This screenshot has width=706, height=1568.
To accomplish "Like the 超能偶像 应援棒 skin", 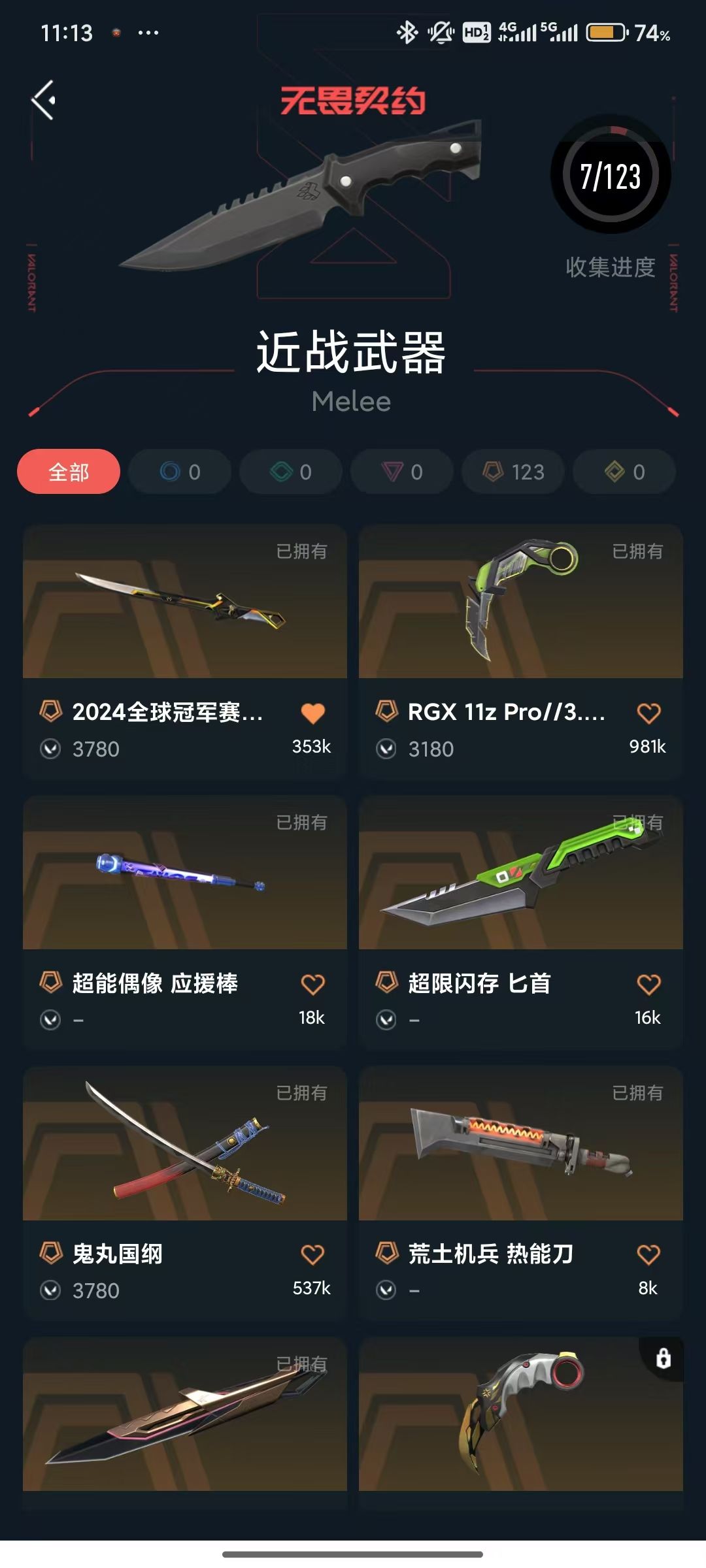I will [x=312, y=984].
